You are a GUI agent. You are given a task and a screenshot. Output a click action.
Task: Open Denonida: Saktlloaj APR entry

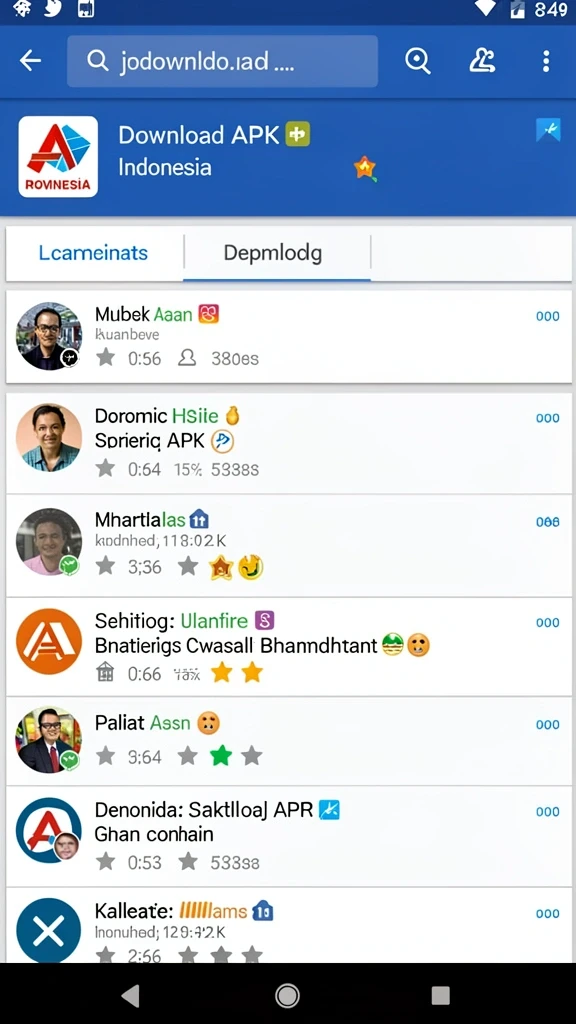pyautogui.click(x=288, y=837)
